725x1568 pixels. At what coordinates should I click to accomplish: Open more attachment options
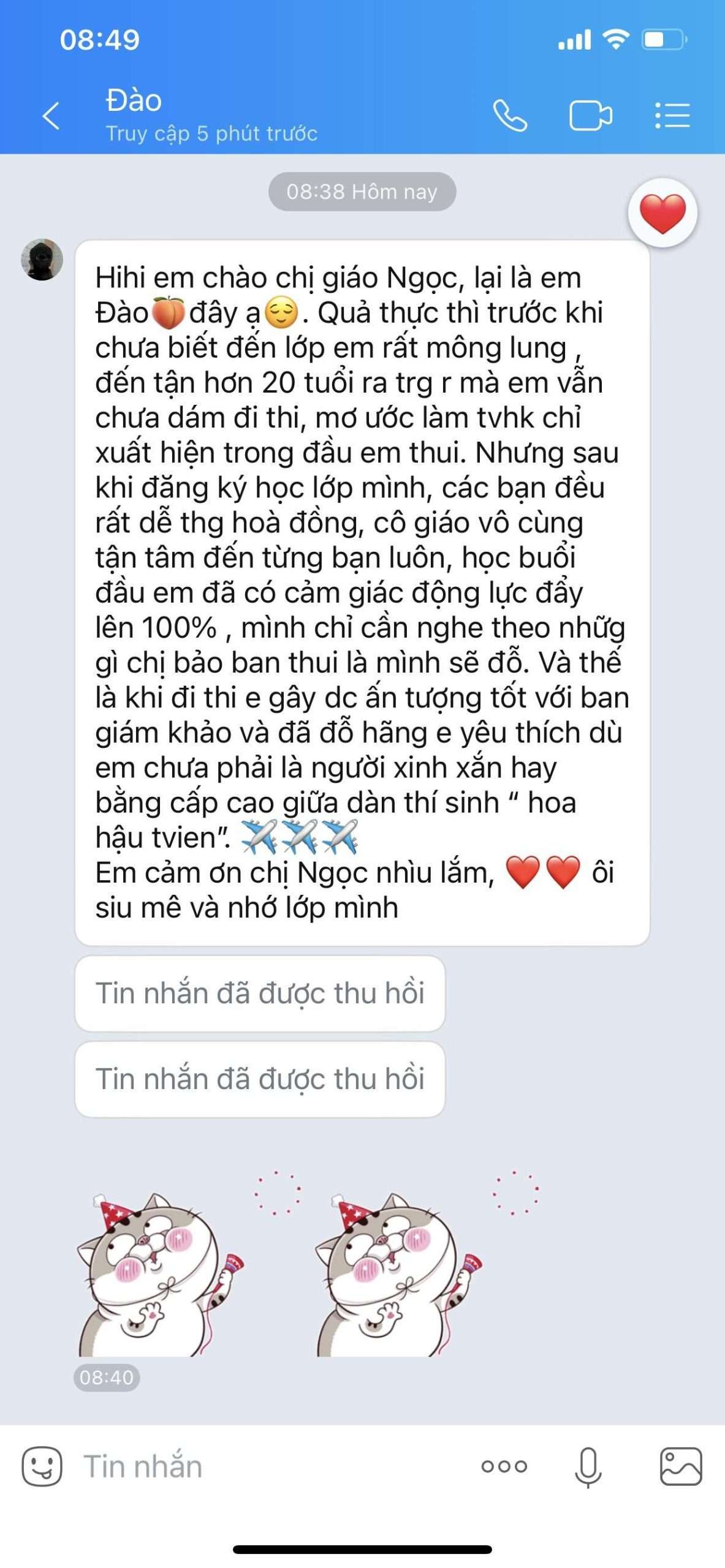(504, 1467)
